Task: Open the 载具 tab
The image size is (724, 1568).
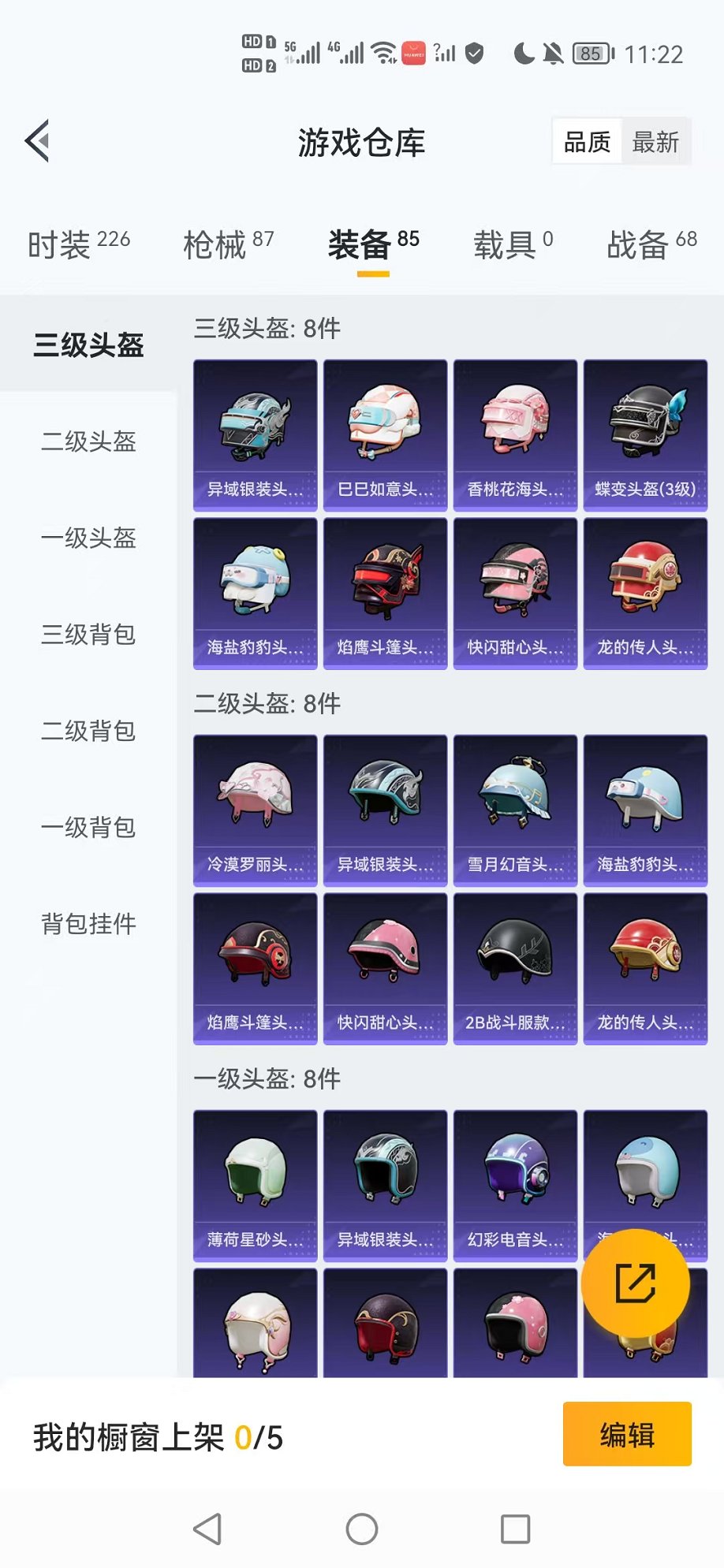Action: coord(513,244)
